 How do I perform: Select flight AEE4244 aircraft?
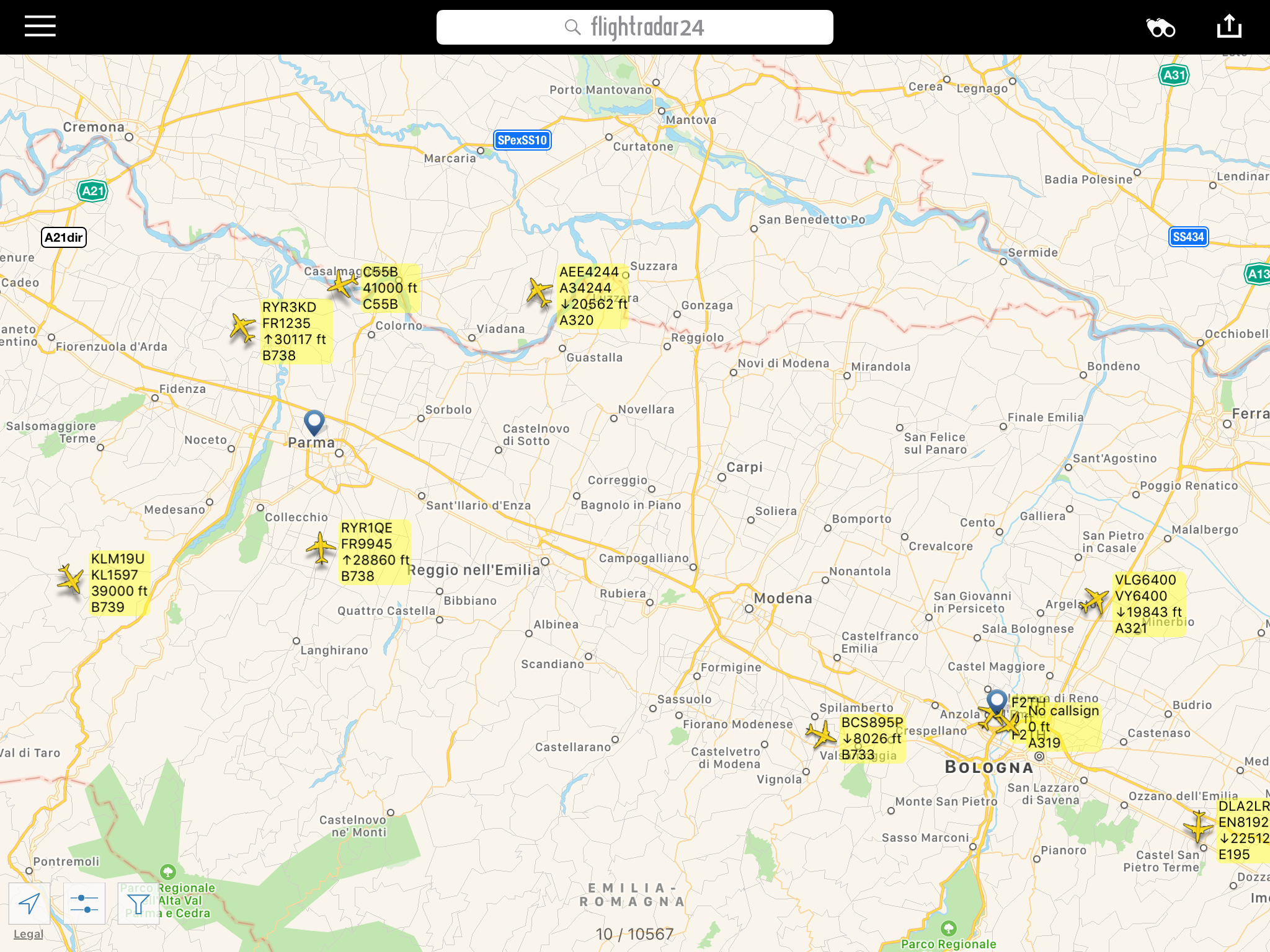tap(540, 292)
